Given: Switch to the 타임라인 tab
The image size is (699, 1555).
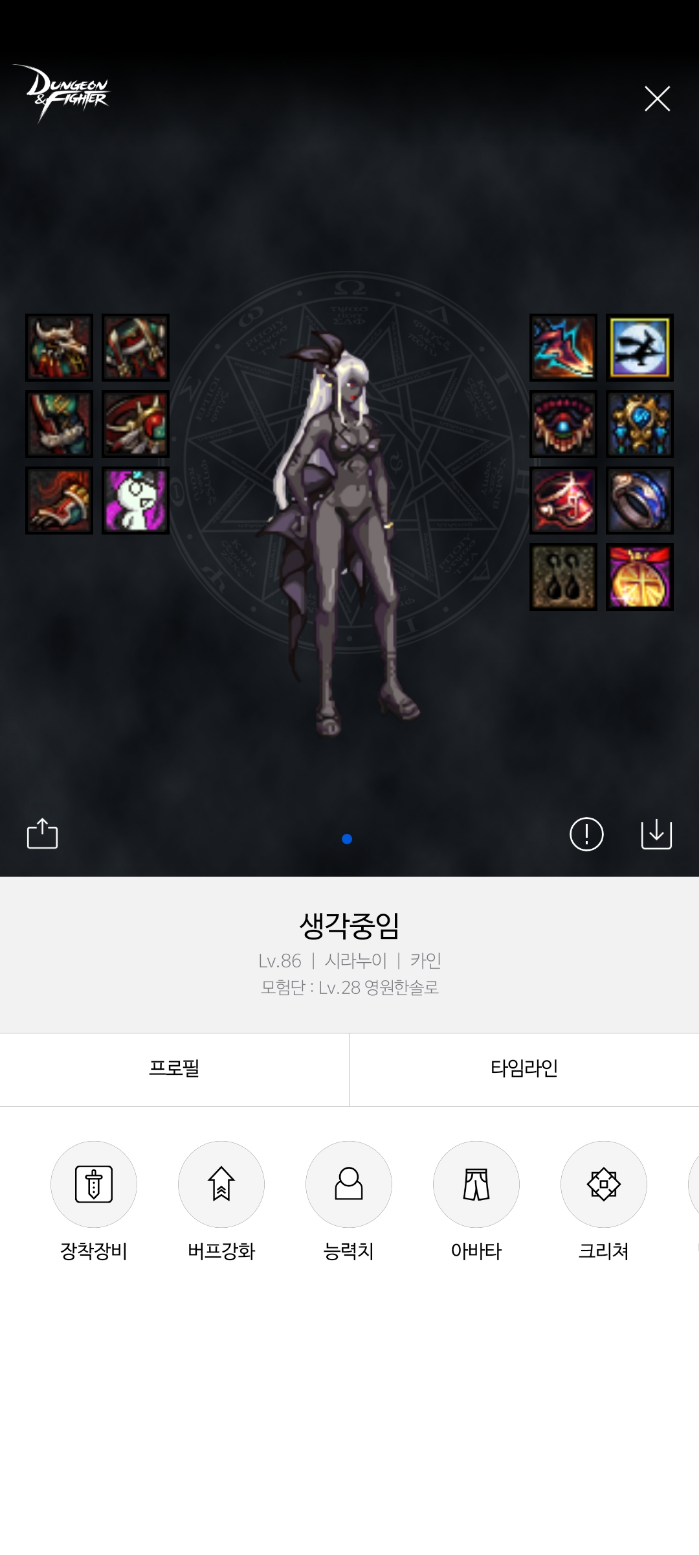Looking at the screenshot, I should (524, 1068).
